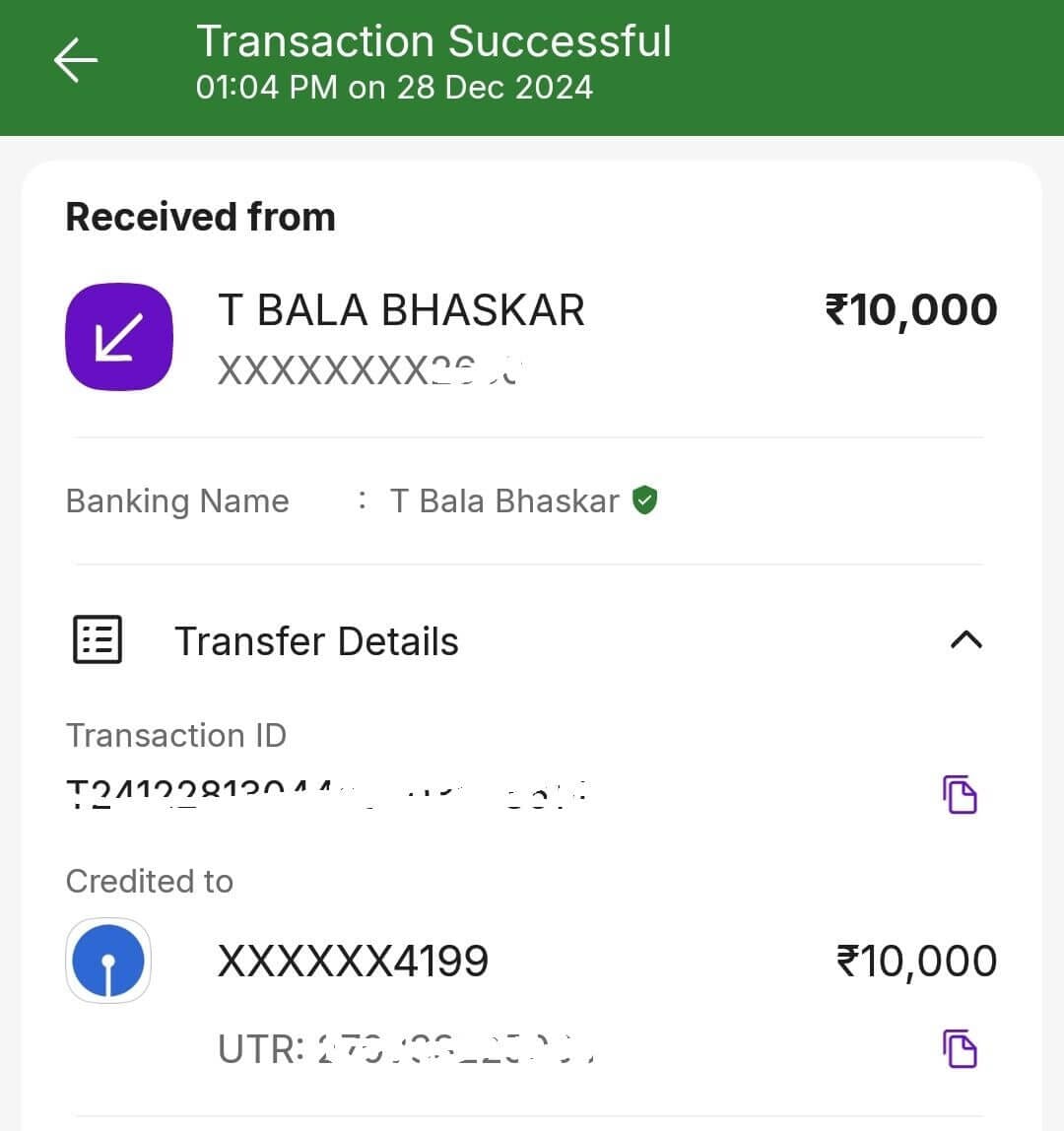
Task: Collapse the Transfer Details section
Action: [x=965, y=640]
